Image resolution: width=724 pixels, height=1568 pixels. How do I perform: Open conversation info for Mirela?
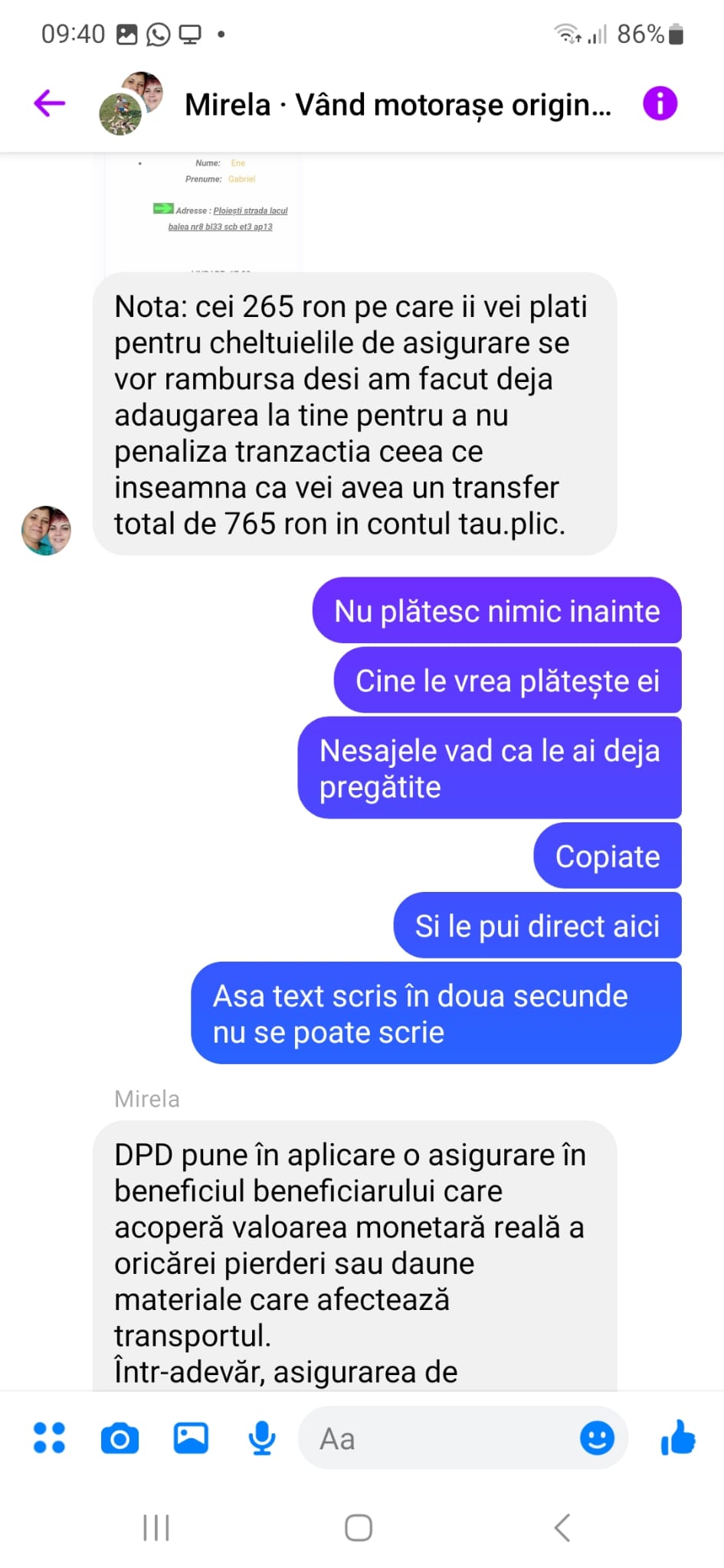tap(660, 103)
